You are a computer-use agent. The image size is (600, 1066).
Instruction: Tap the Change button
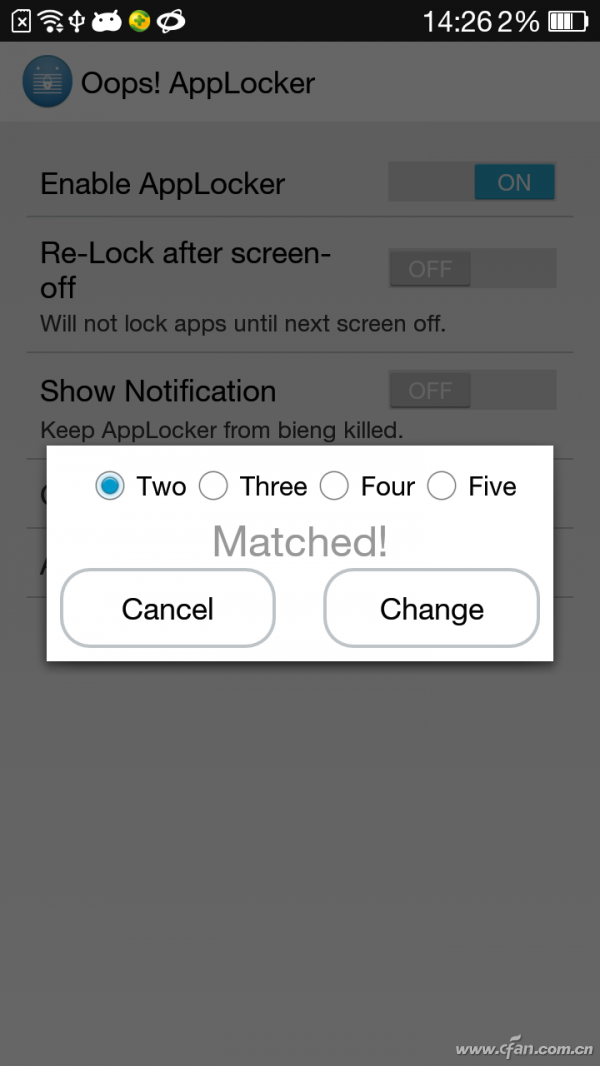pyautogui.click(x=431, y=608)
